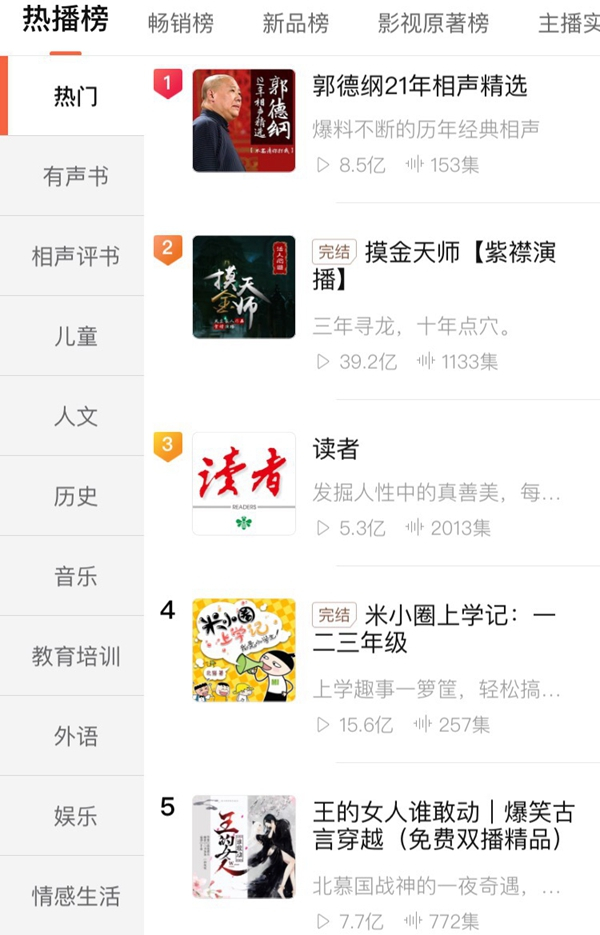Select the 有声书 category

pos(75,177)
